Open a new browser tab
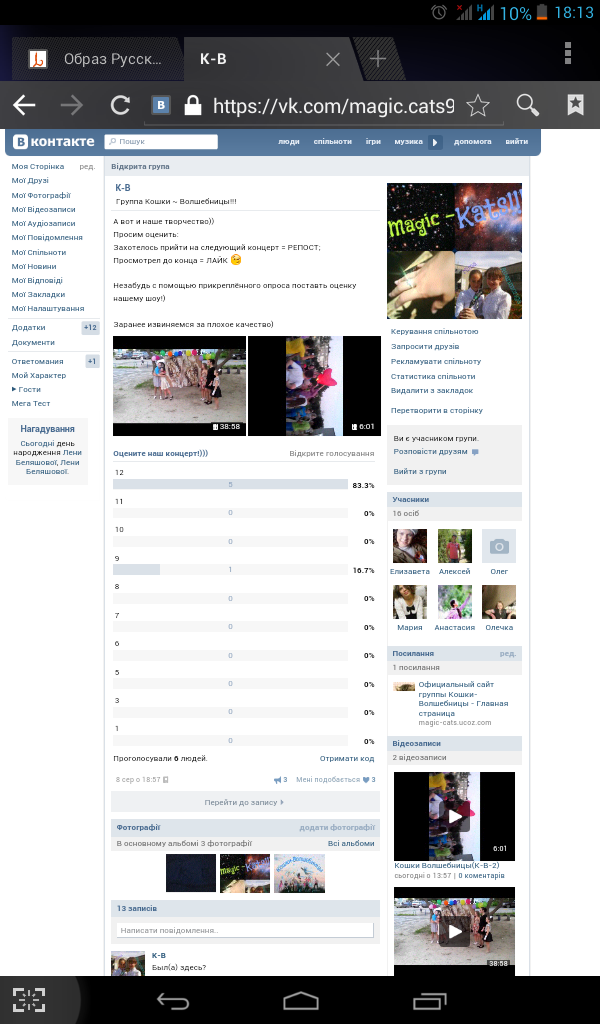 (378, 59)
